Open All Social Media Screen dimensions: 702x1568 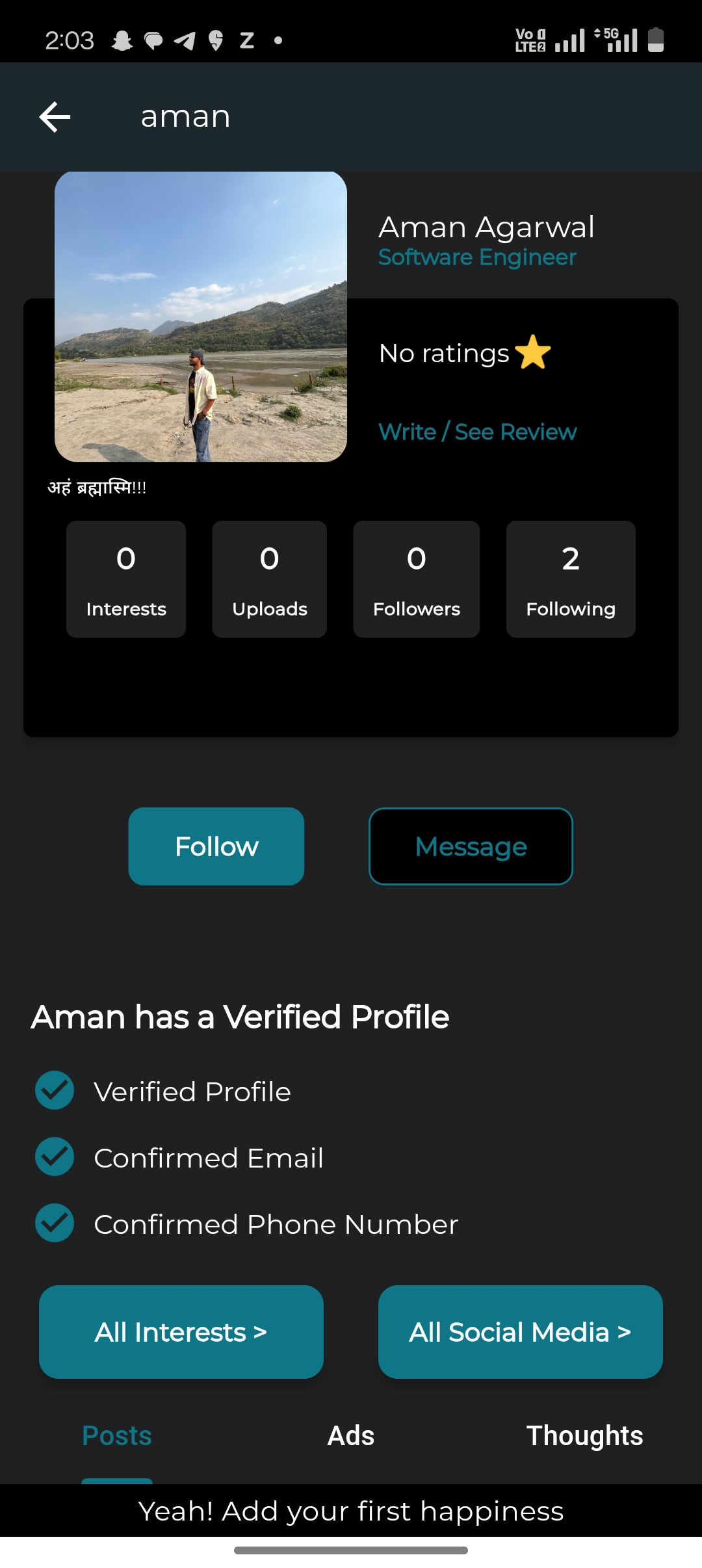[x=521, y=1332]
